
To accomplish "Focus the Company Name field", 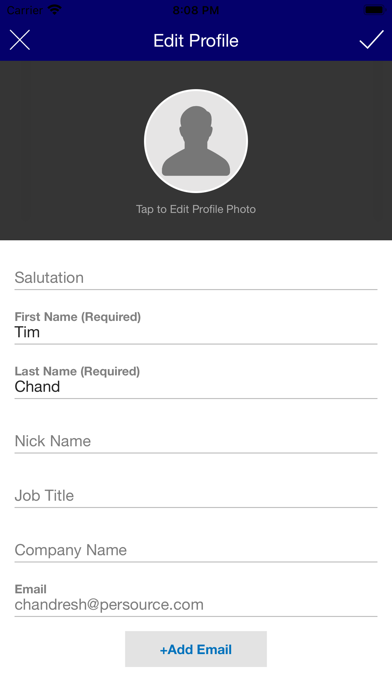I will click(x=196, y=550).
